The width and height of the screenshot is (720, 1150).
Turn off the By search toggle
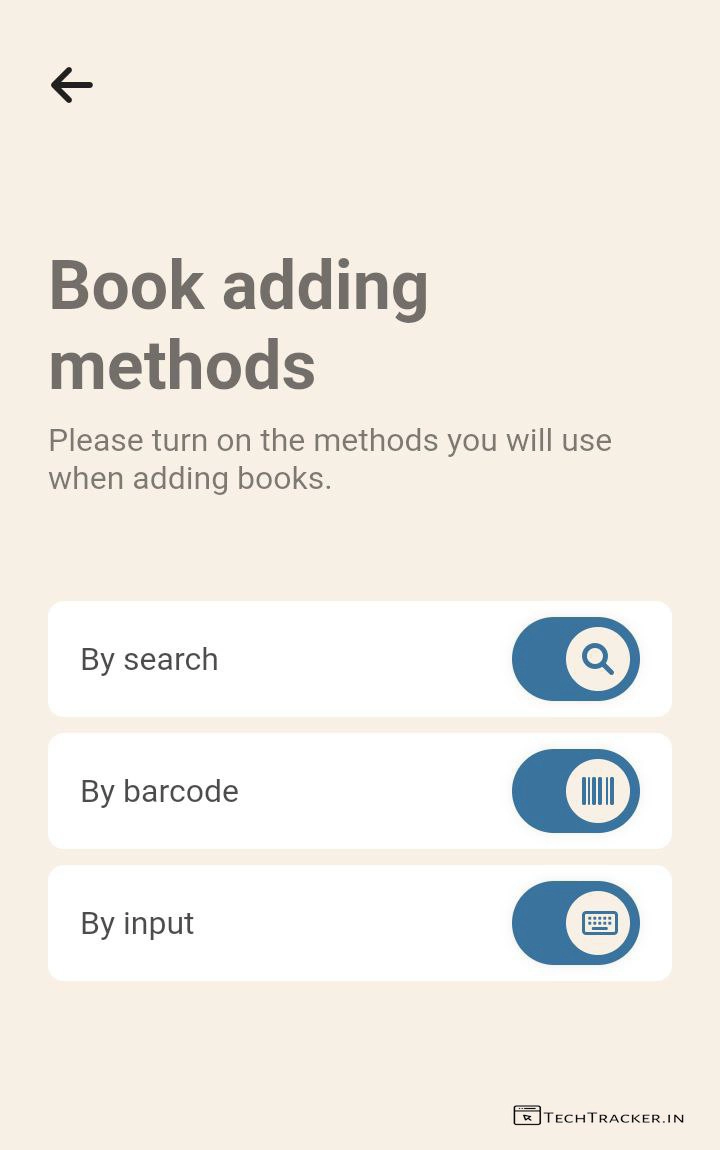click(x=575, y=659)
